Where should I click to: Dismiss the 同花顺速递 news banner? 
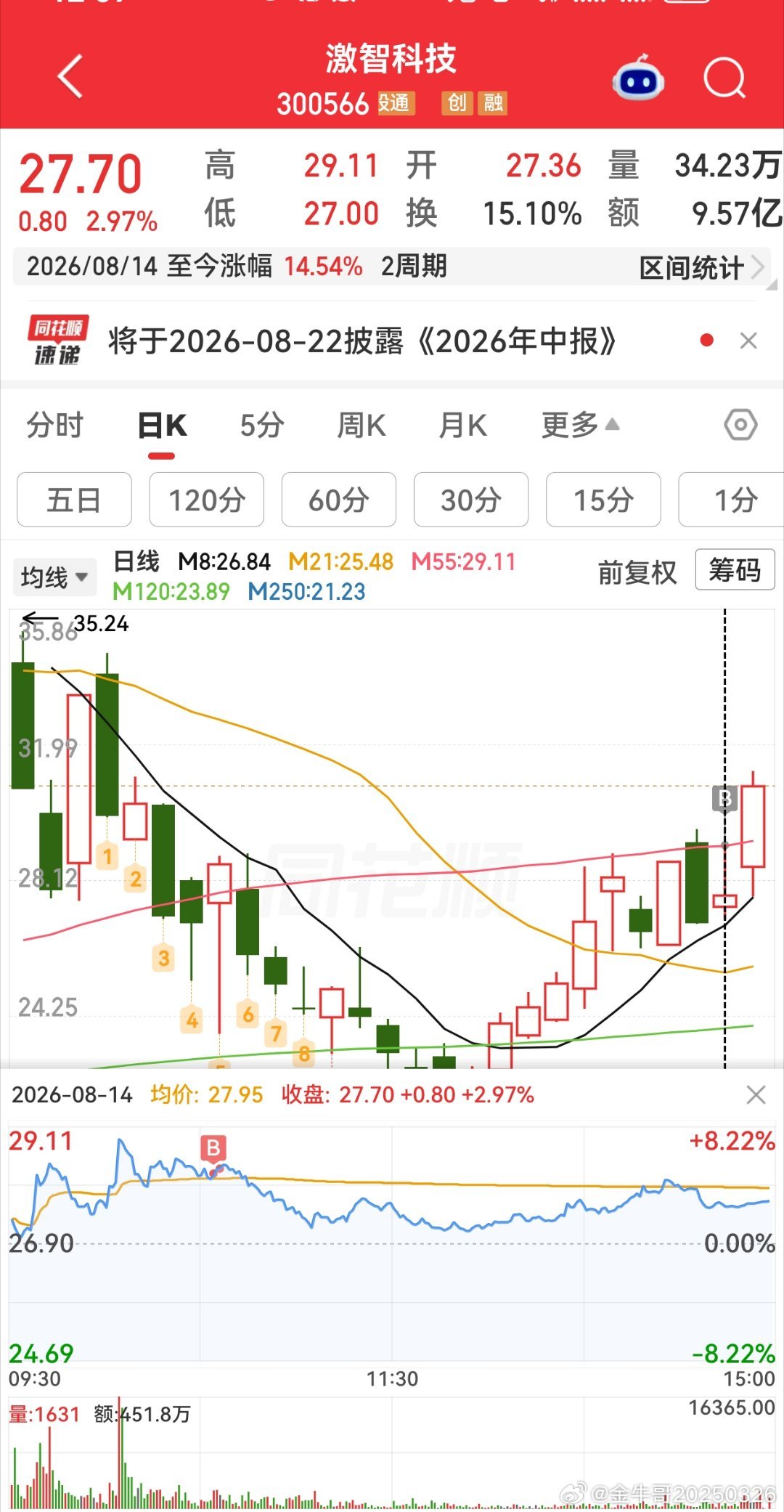pos(748,341)
